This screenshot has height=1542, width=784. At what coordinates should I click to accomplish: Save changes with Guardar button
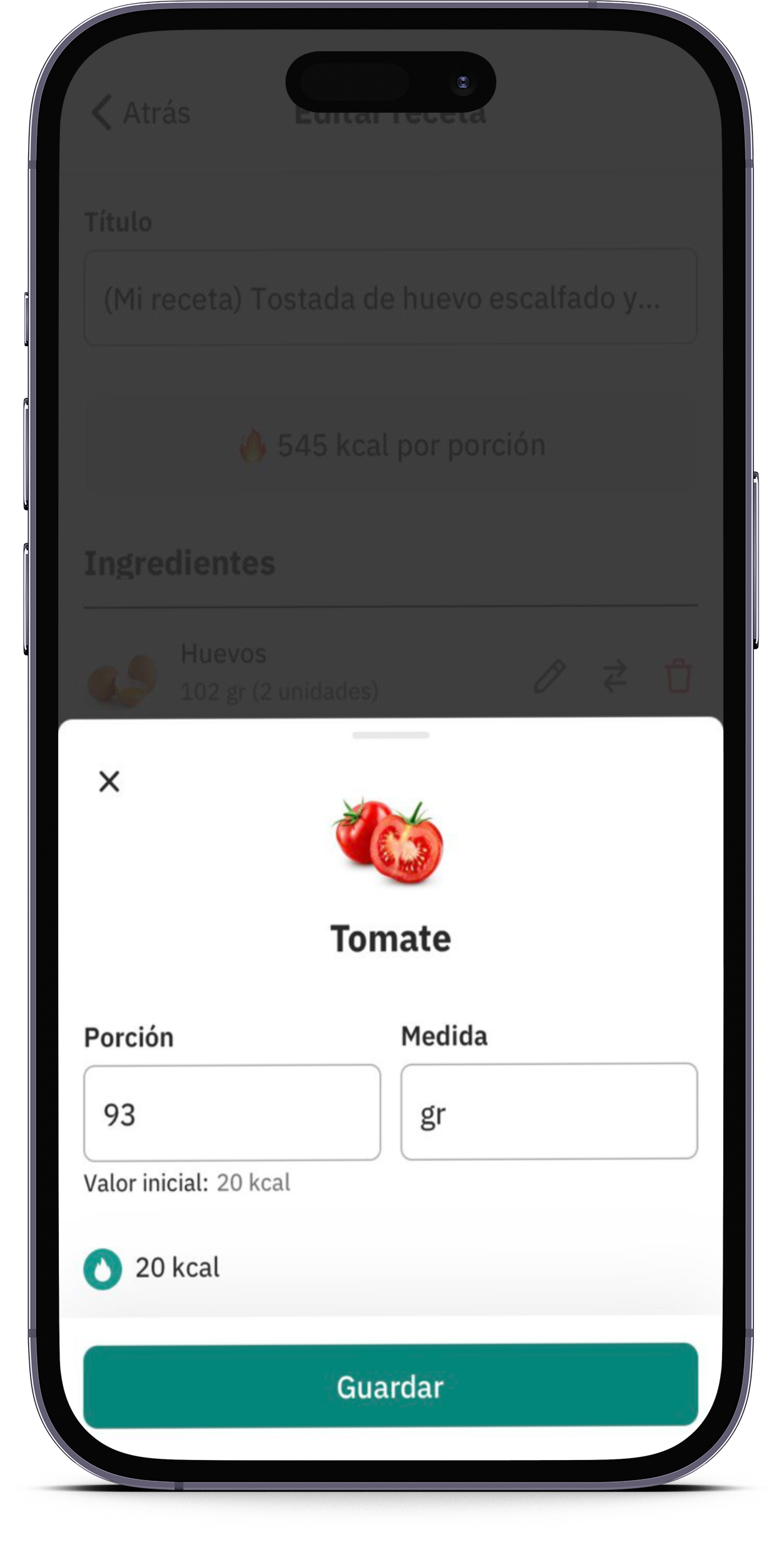point(390,1386)
